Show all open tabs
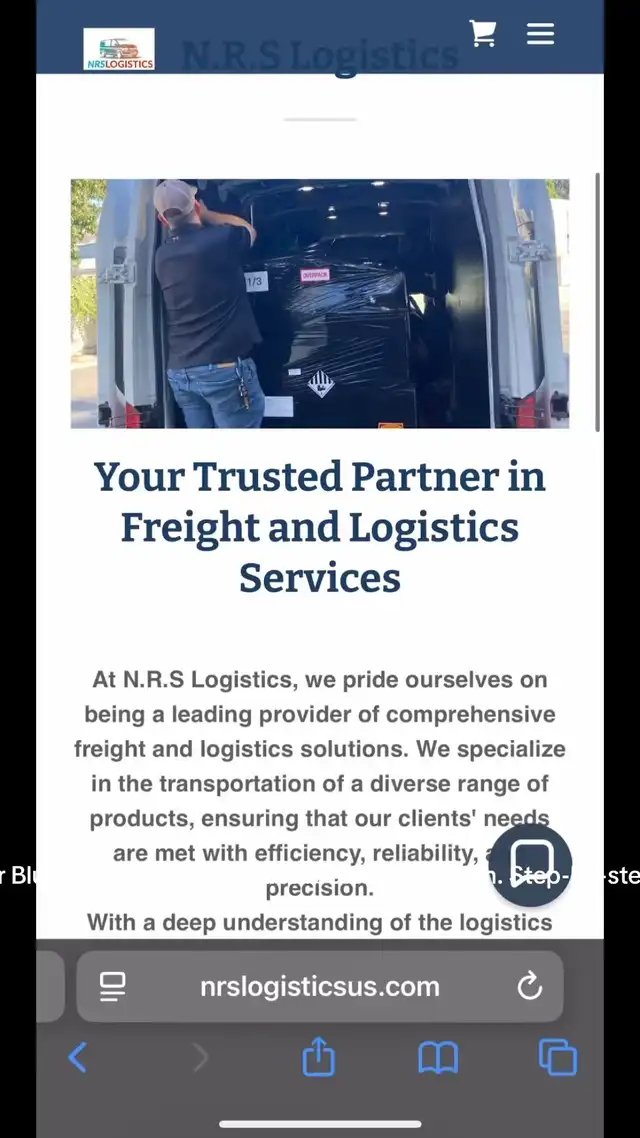 [558, 1057]
